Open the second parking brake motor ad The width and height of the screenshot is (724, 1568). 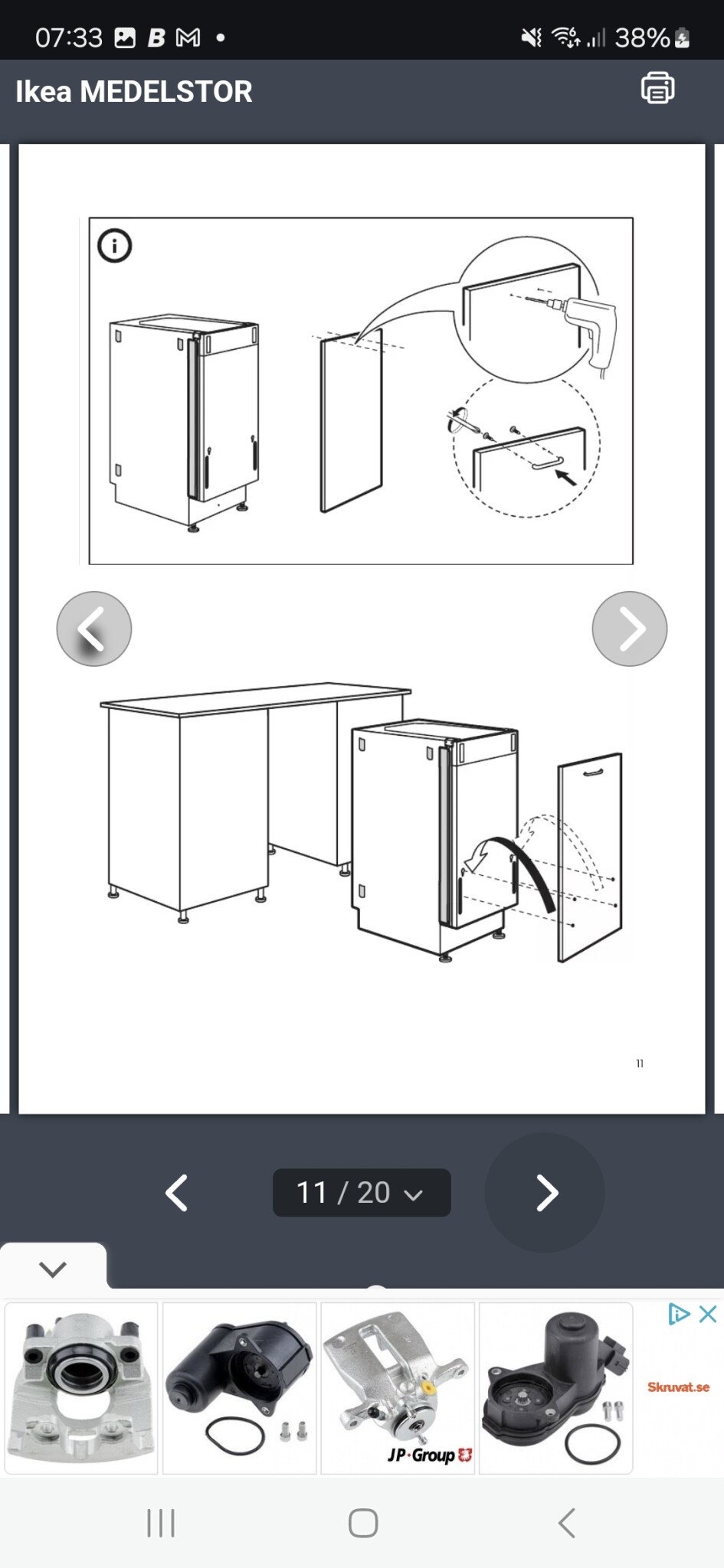(x=240, y=1388)
